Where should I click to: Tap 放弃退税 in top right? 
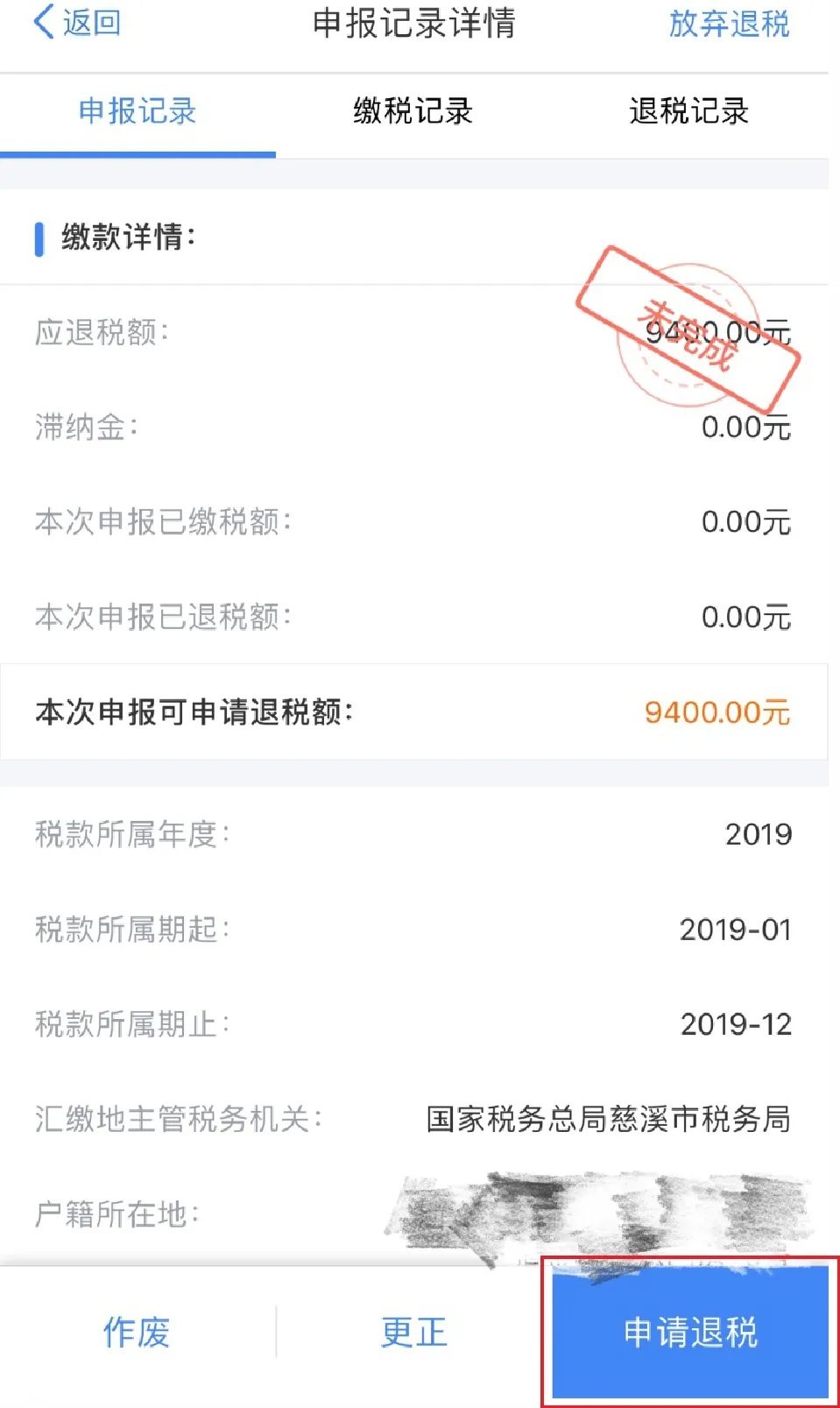(729, 24)
